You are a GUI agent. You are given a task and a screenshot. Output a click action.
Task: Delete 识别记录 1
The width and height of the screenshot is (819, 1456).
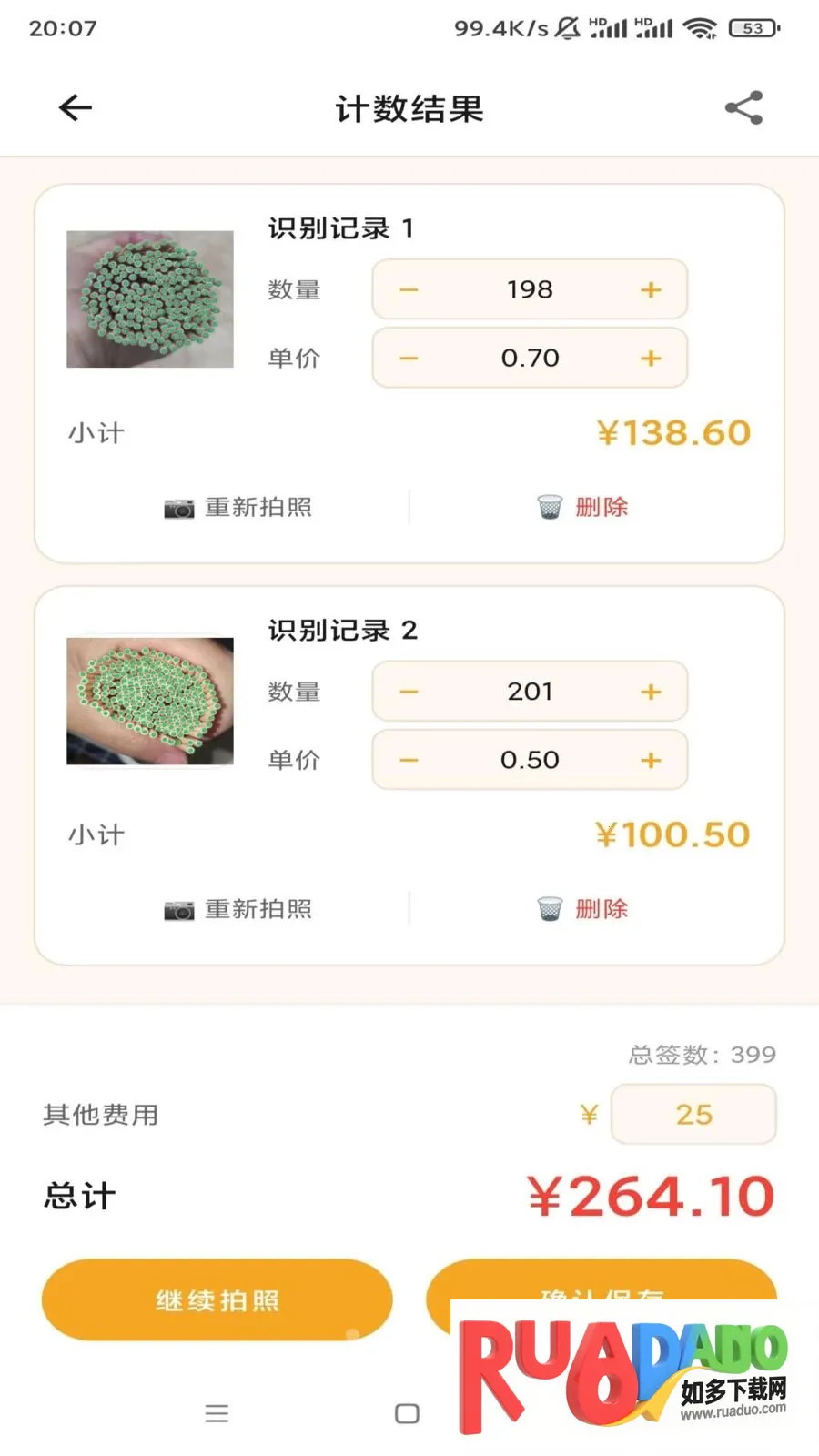[x=583, y=507]
